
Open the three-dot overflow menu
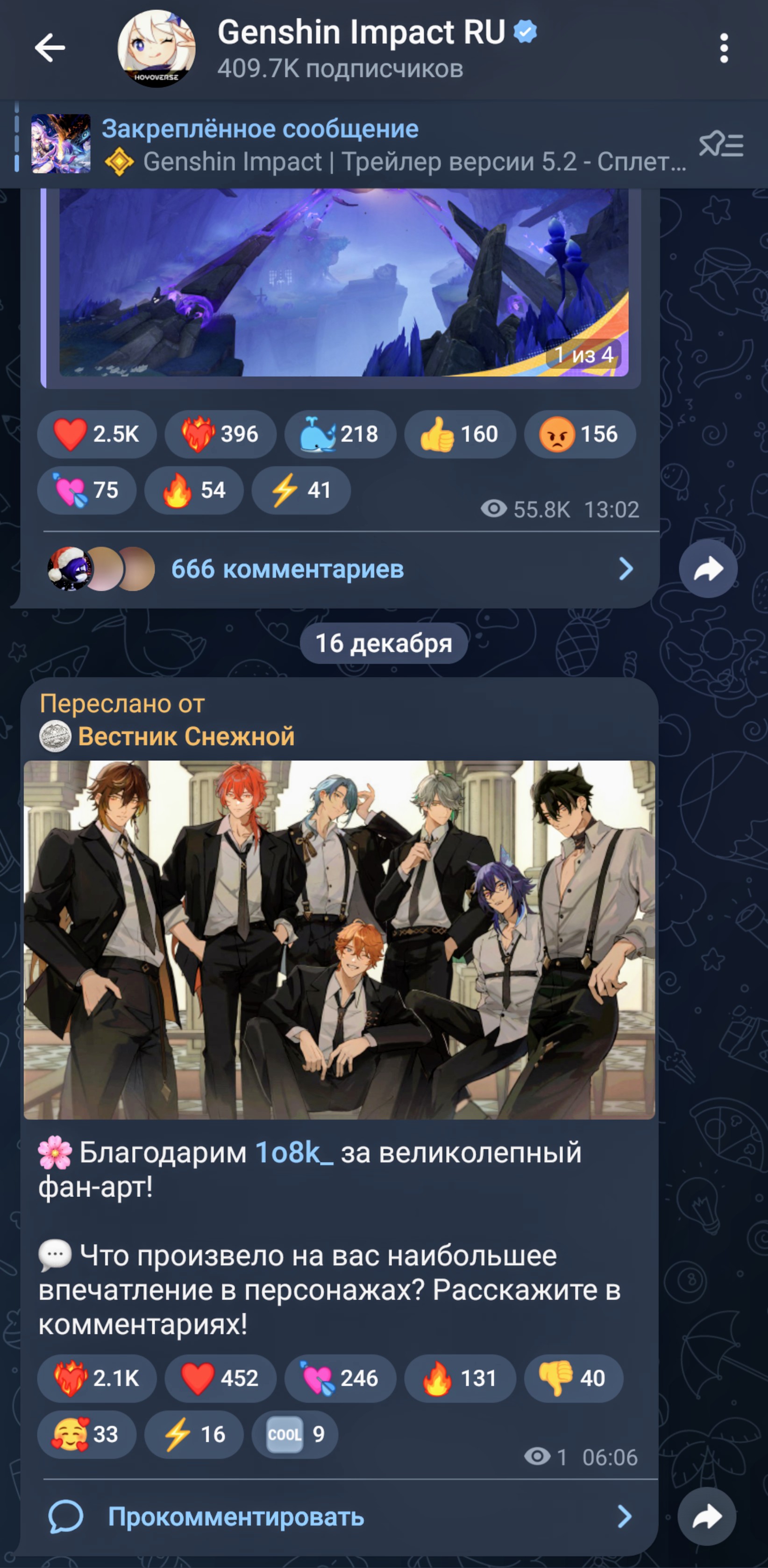tap(724, 48)
